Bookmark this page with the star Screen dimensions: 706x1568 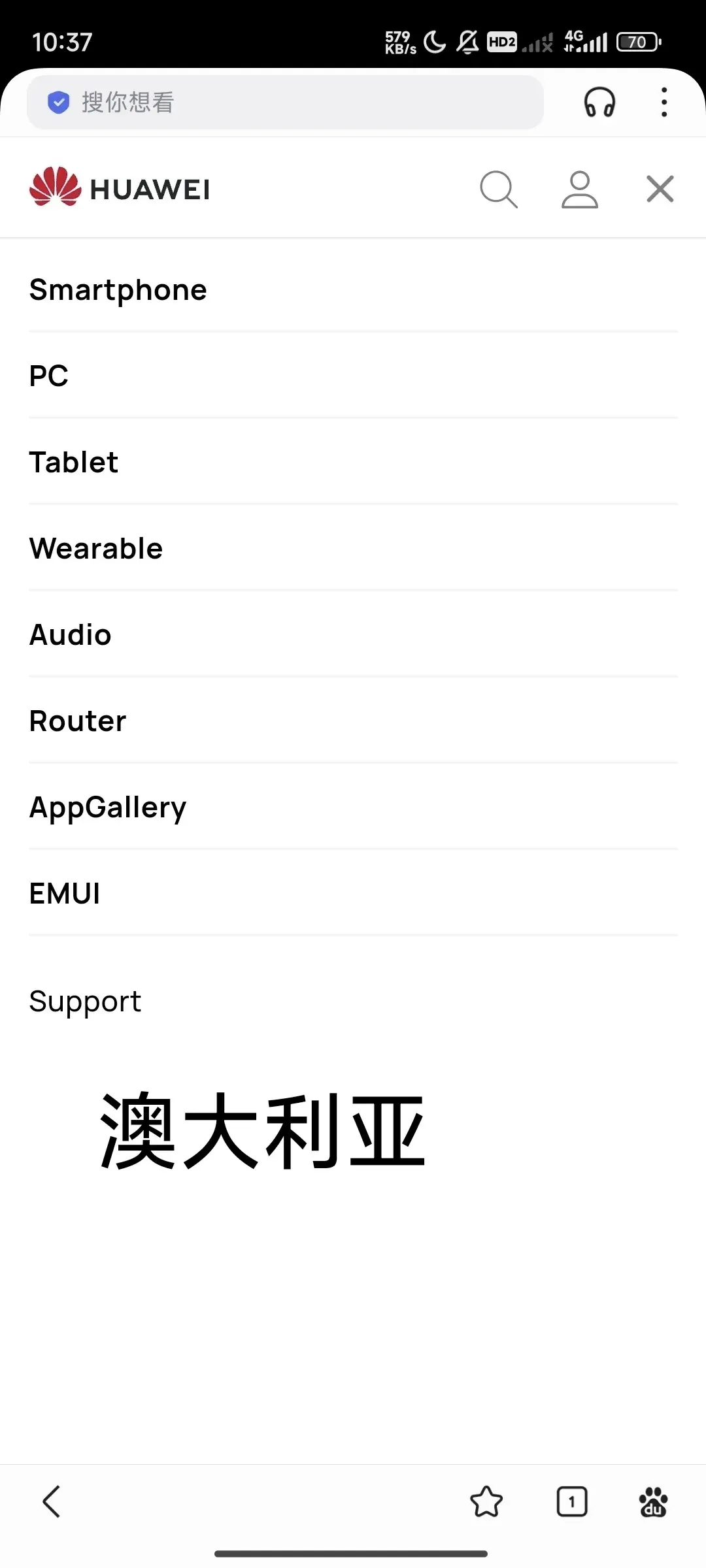pyautogui.click(x=486, y=1501)
